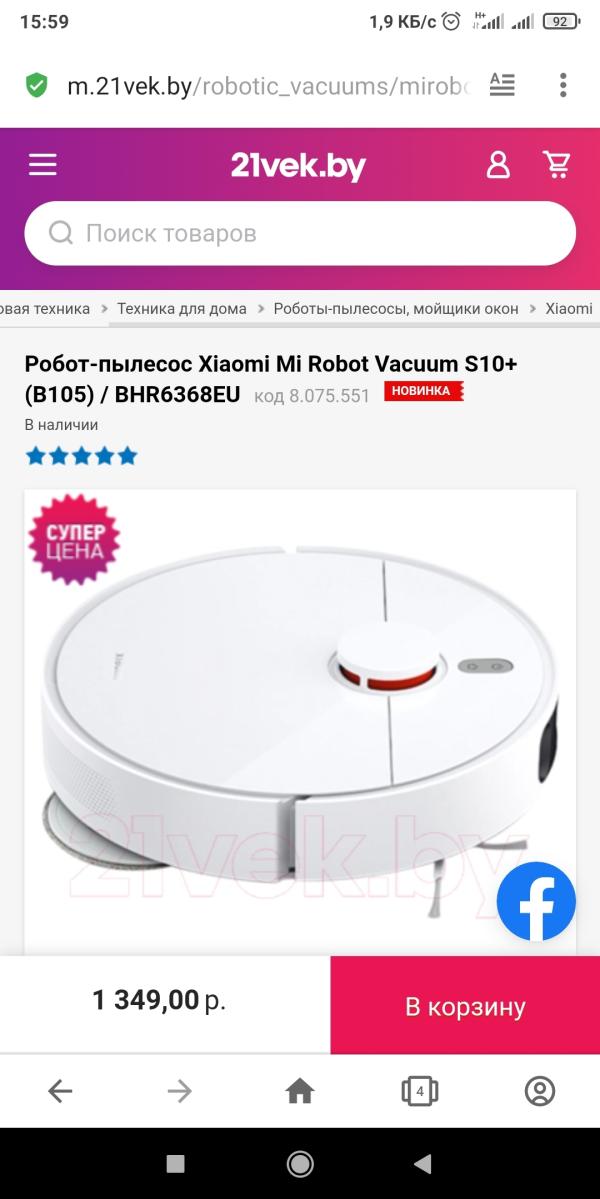Tap the Facebook floating button

(536, 901)
